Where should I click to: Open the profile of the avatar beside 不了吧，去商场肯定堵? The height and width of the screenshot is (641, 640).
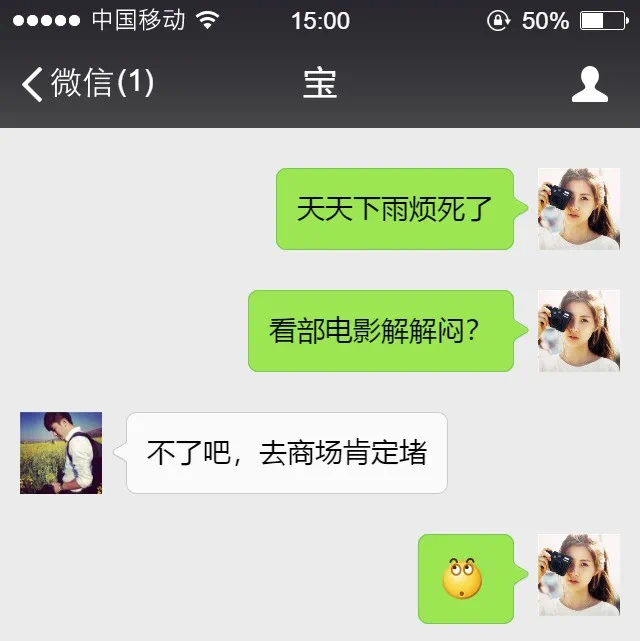point(61,453)
